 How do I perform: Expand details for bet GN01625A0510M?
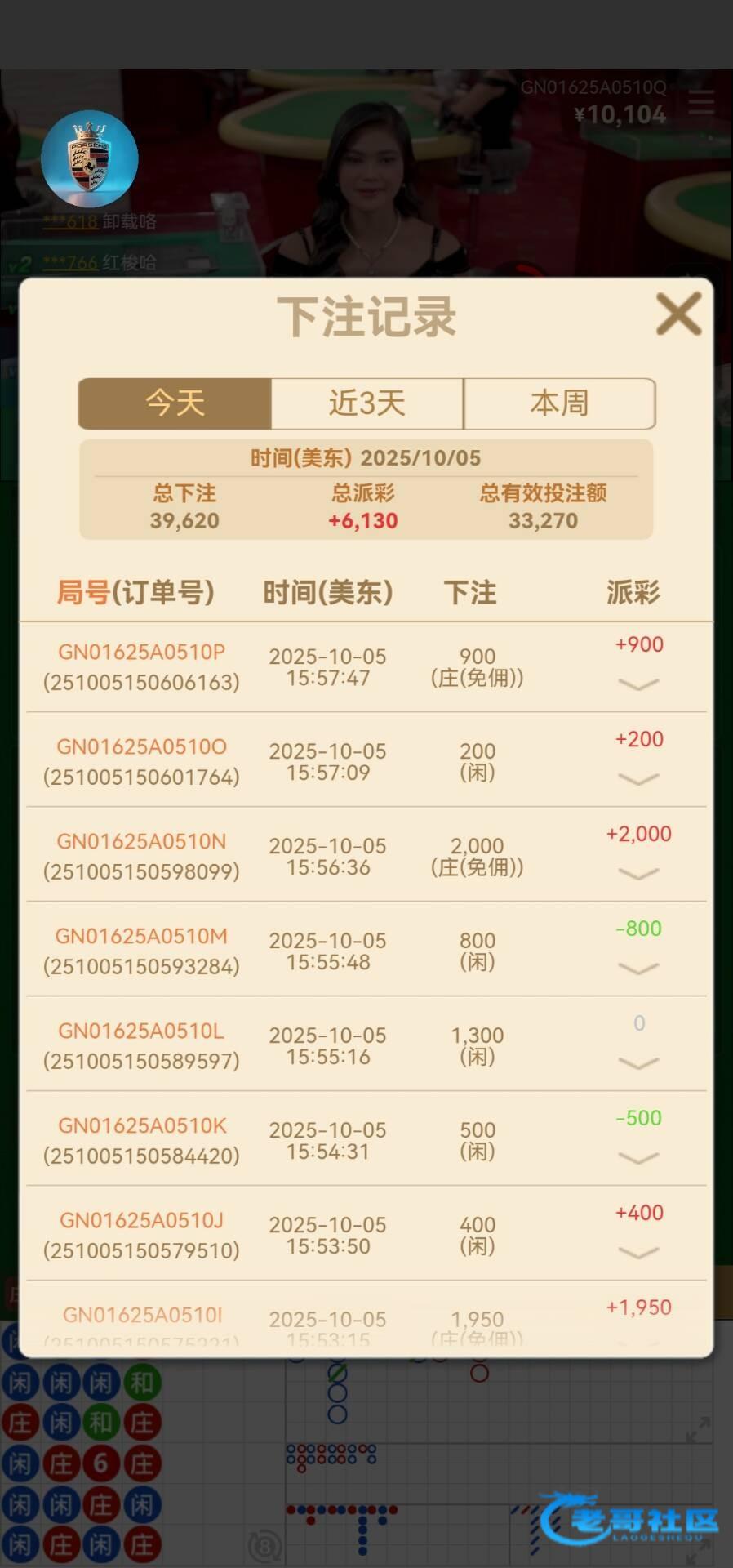[638, 969]
